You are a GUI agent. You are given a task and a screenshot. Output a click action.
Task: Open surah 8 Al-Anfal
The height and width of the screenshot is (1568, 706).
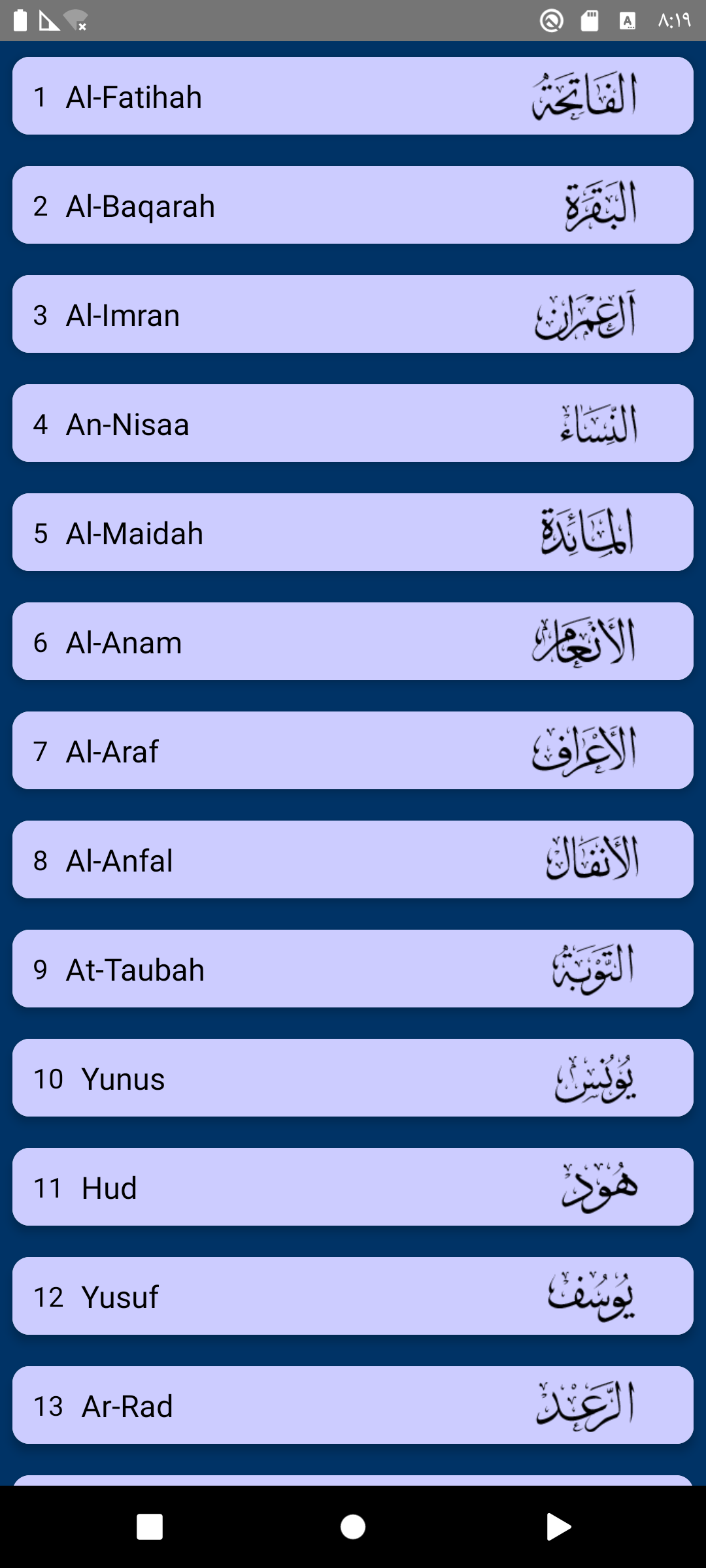point(353,860)
